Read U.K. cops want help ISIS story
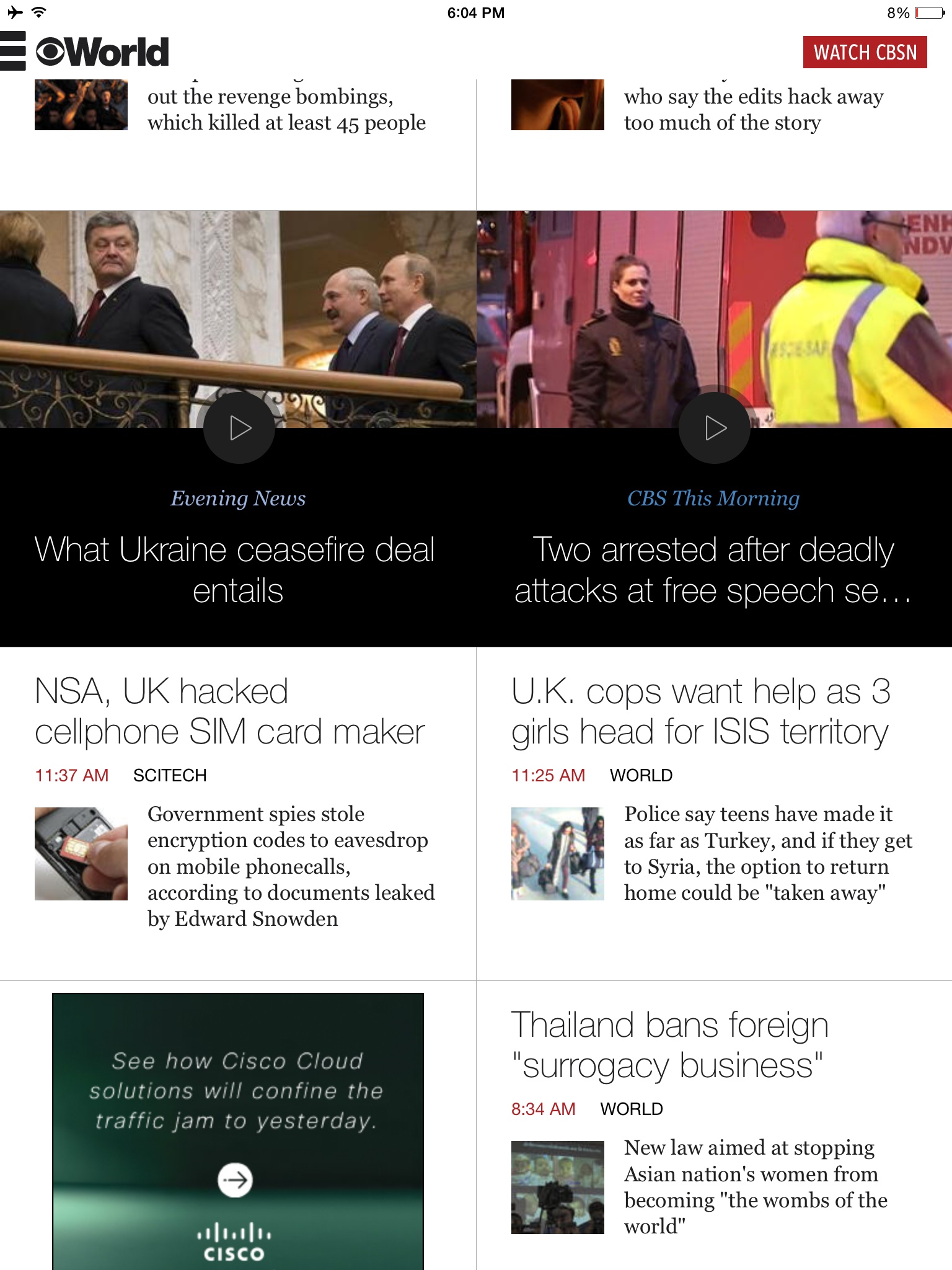Screen dimensions: 952x1270 [x=700, y=711]
